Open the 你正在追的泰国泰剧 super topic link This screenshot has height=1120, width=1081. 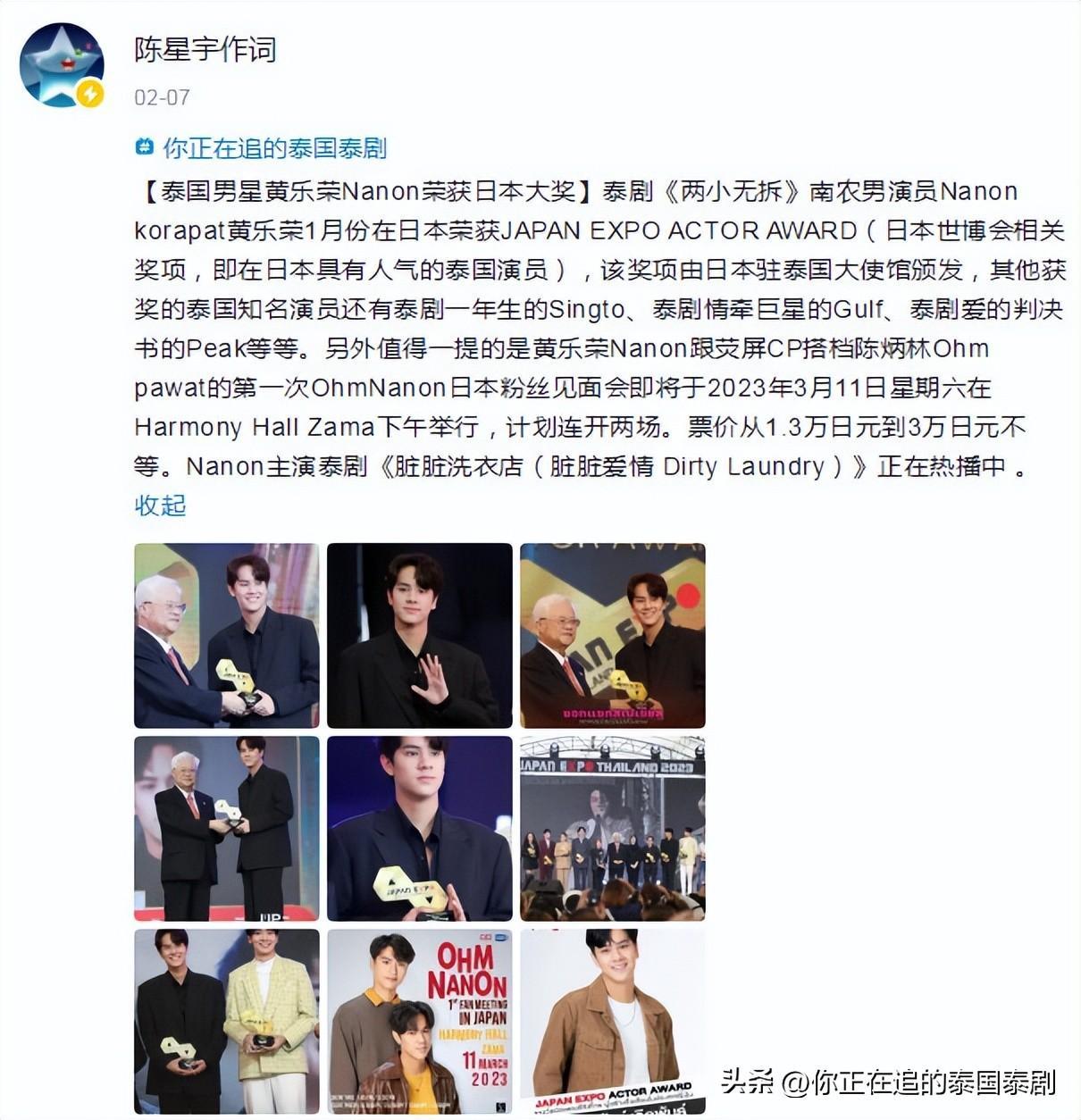pos(272,148)
